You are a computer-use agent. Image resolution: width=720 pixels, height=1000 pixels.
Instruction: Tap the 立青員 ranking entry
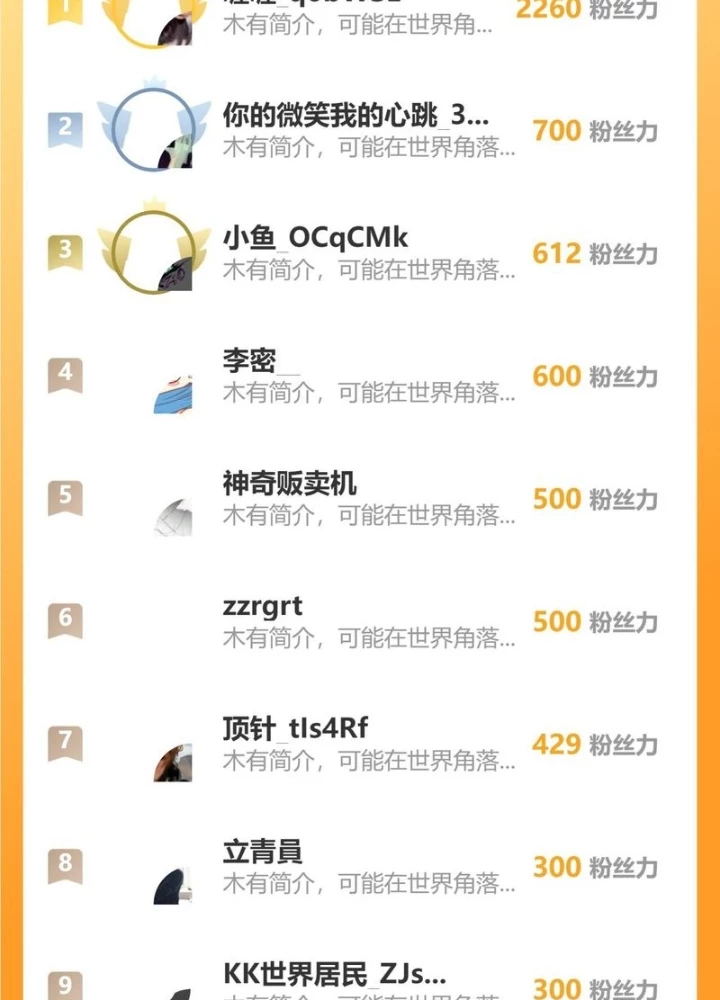point(262,852)
